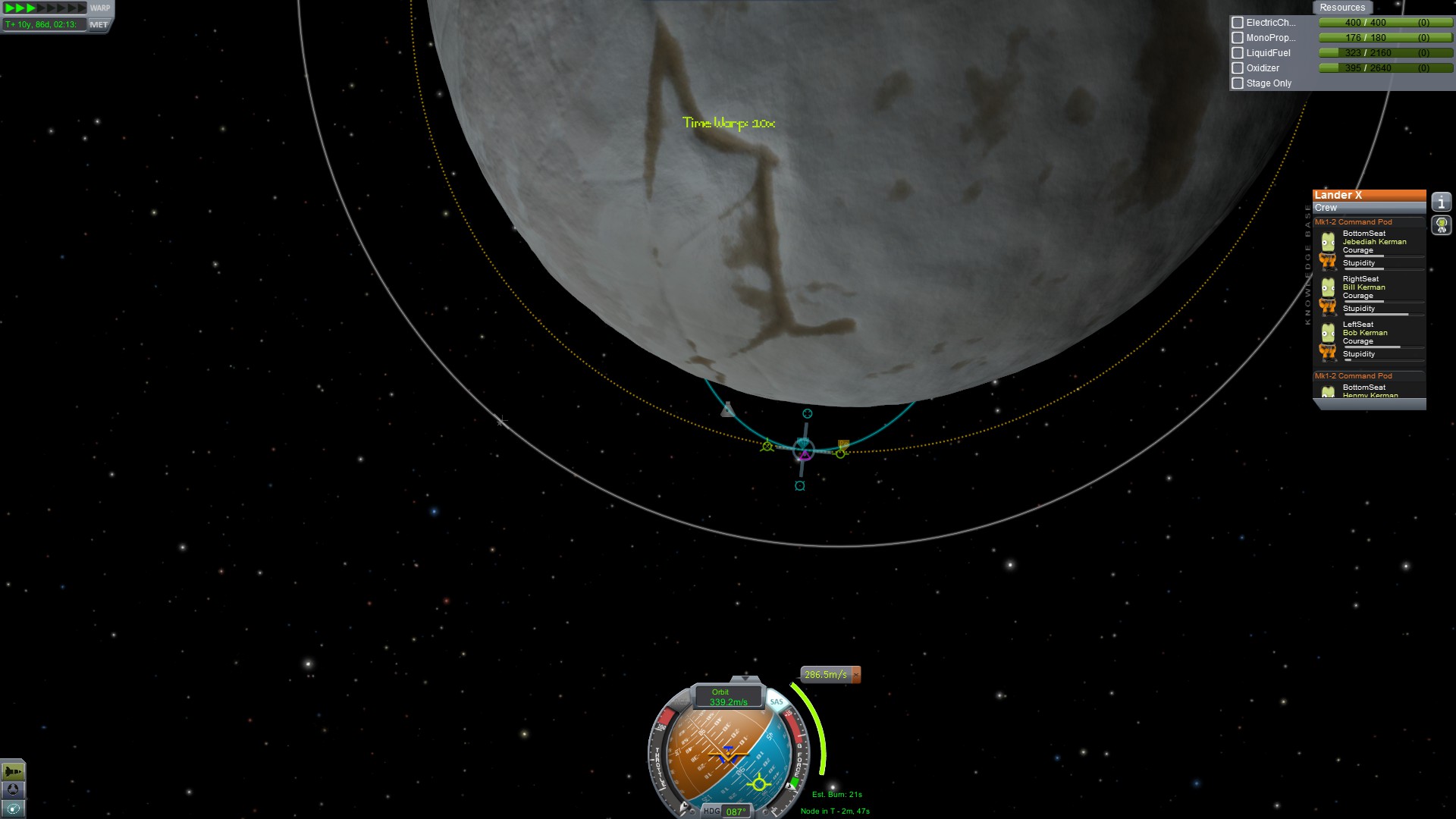This screenshot has height=819, width=1456.
Task: Select Jebediah Kerman in the crew list
Action: (x=1373, y=242)
